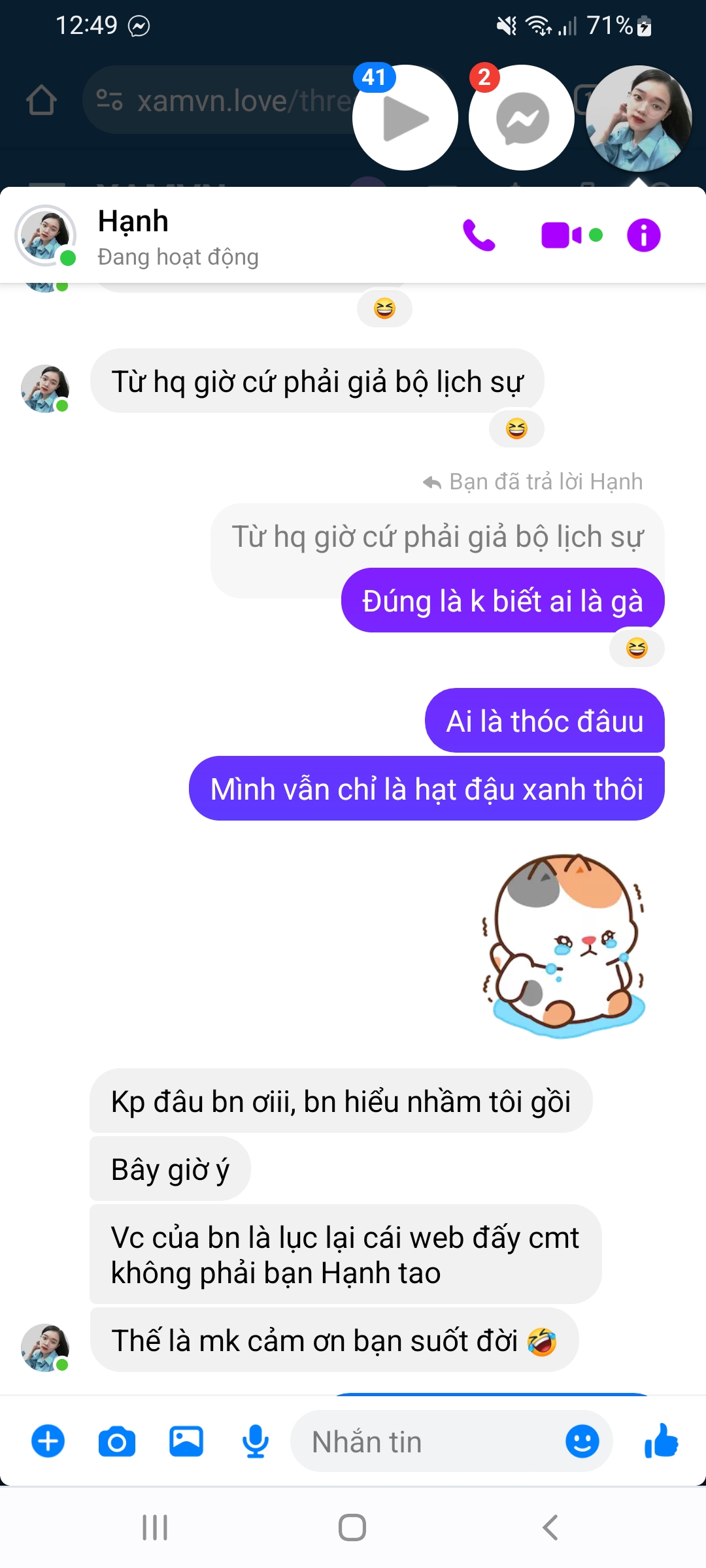Viewport: 706px width, 1568px height.
Task: Open more attachment options plus icon
Action: (x=48, y=1441)
